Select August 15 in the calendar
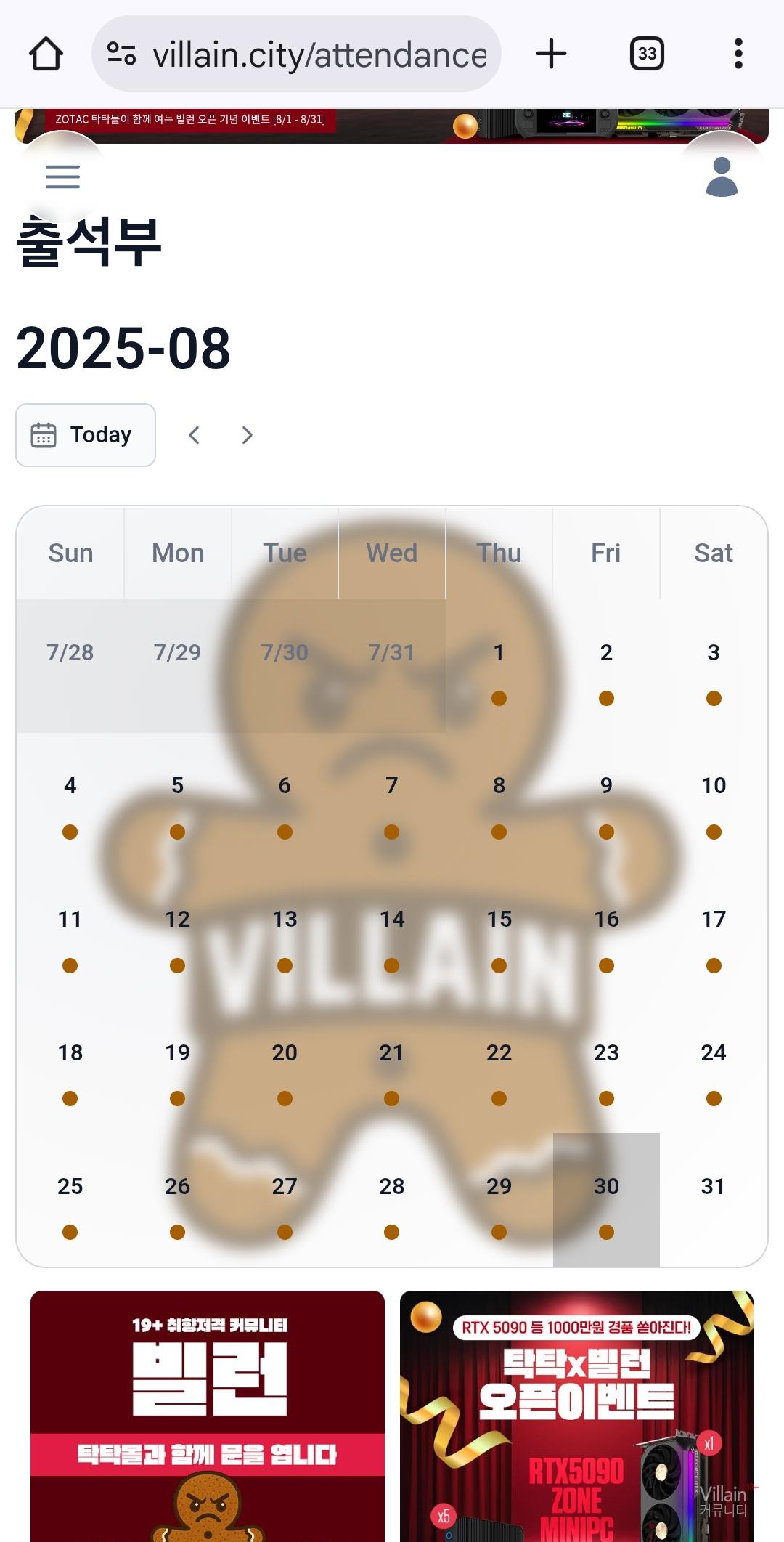Screen dimensions: 784x1542 point(499,932)
